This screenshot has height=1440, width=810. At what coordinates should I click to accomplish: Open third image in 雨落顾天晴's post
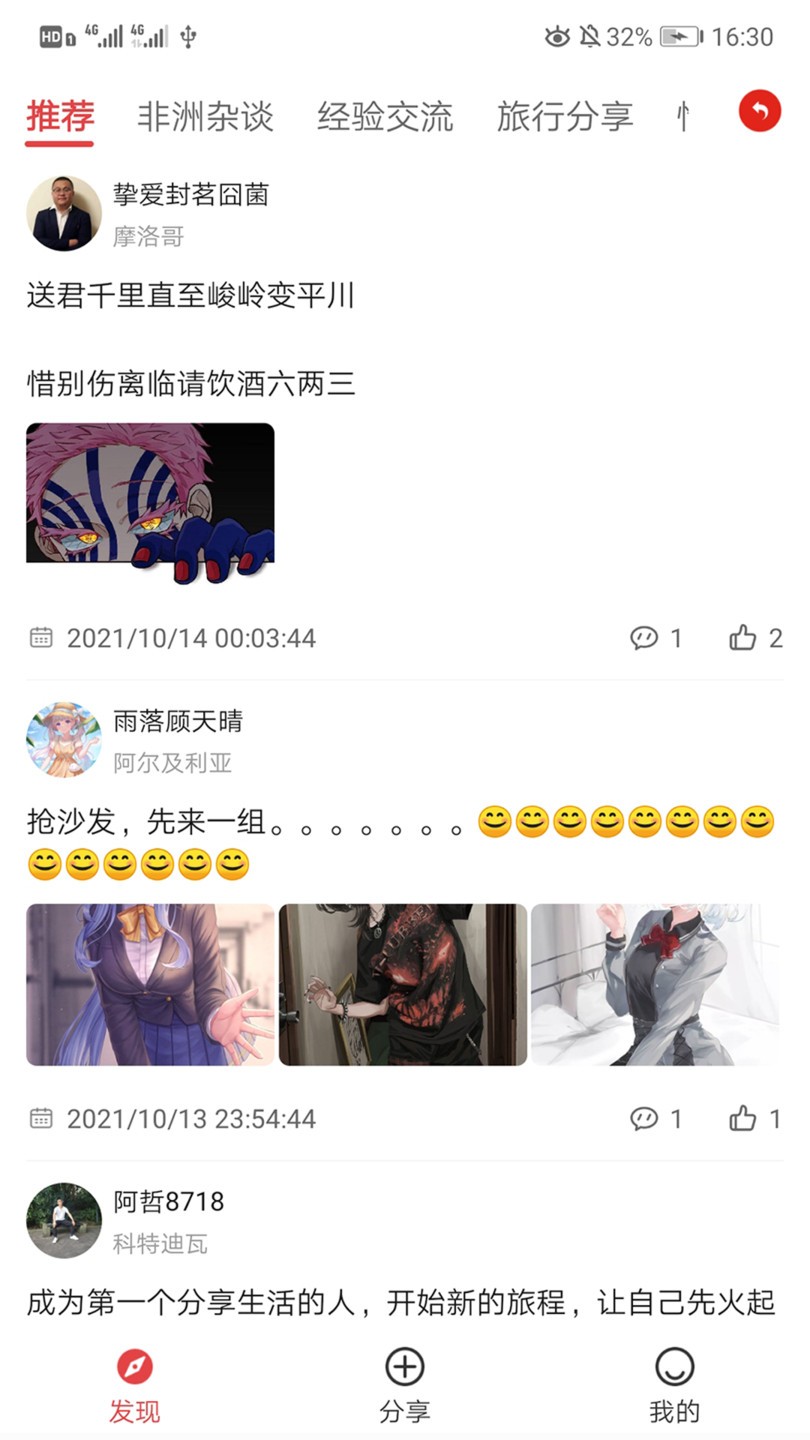pyautogui.click(x=654, y=985)
